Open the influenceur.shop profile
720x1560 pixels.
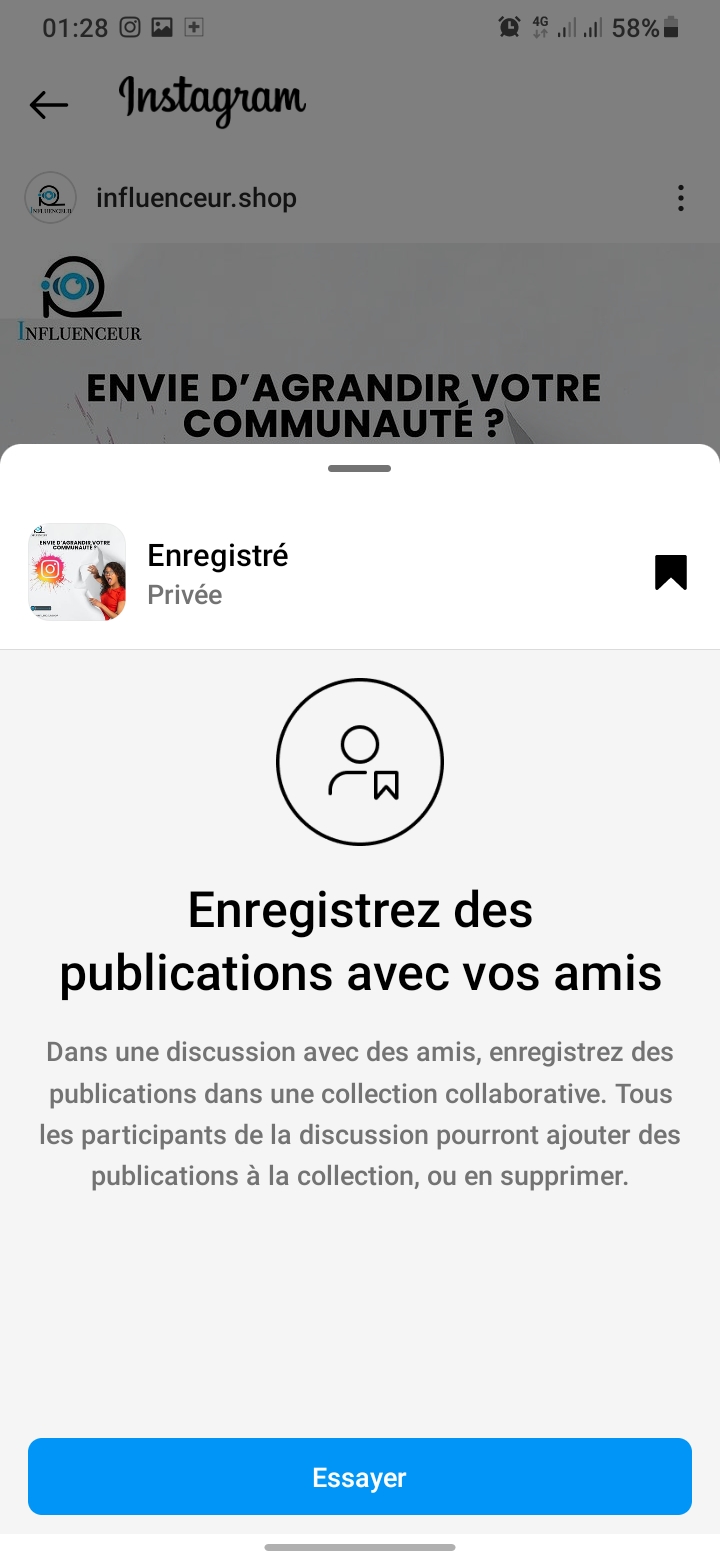tap(196, 198)
